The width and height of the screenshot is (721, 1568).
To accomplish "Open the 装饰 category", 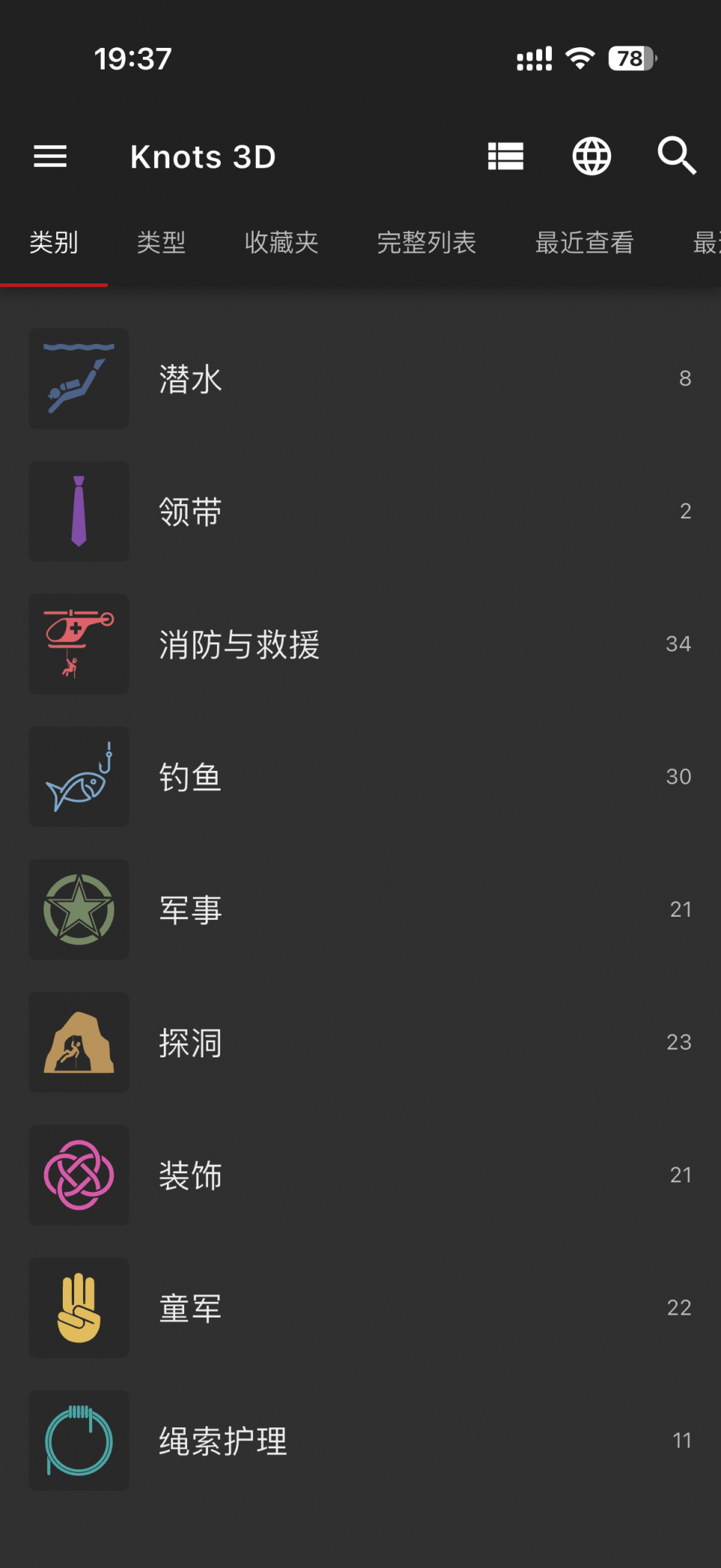I will pyautogui.click(x=360, y=1175).
